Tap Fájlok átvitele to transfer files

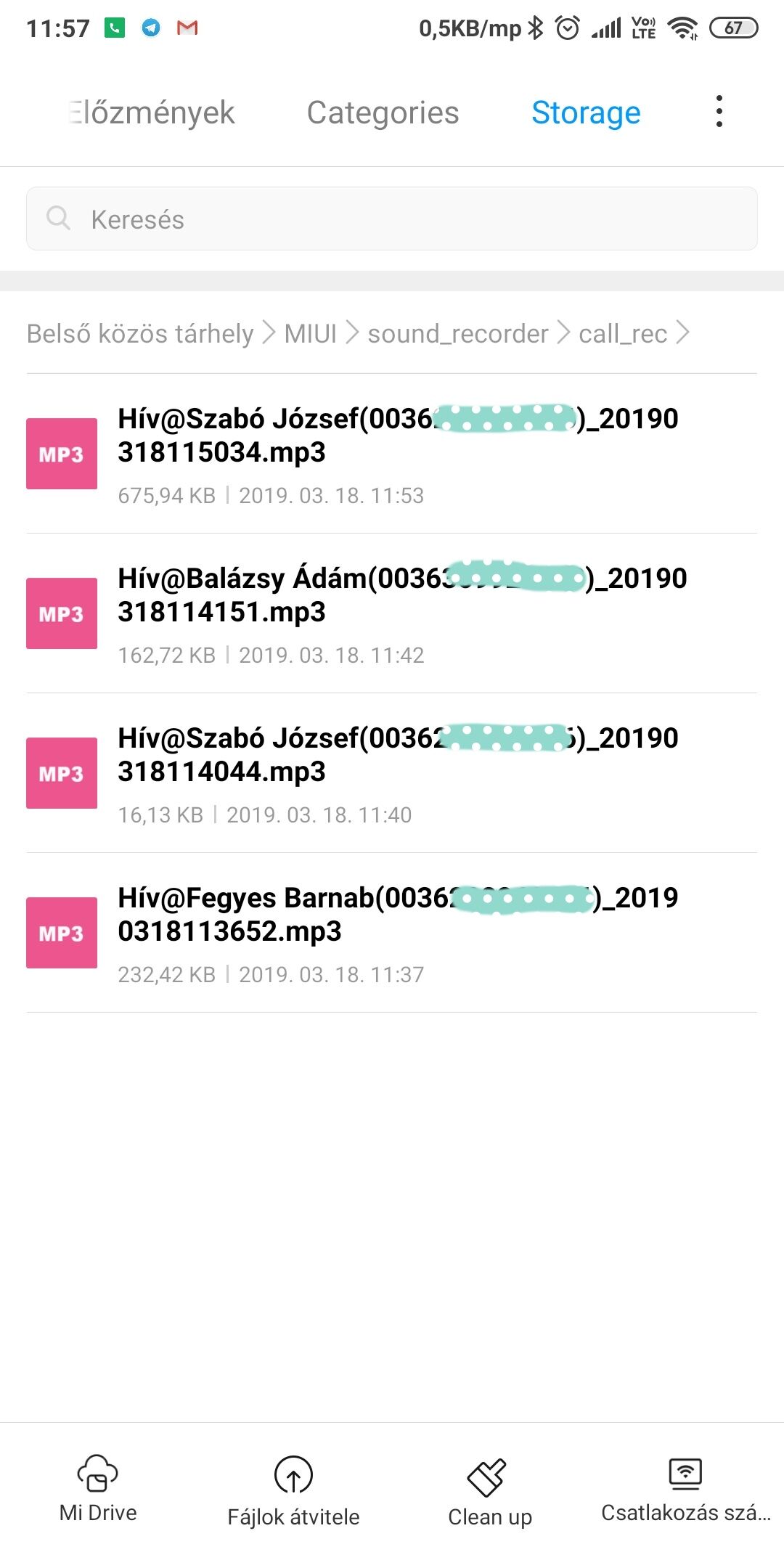pyautogui.click(x=293, y=1490)
